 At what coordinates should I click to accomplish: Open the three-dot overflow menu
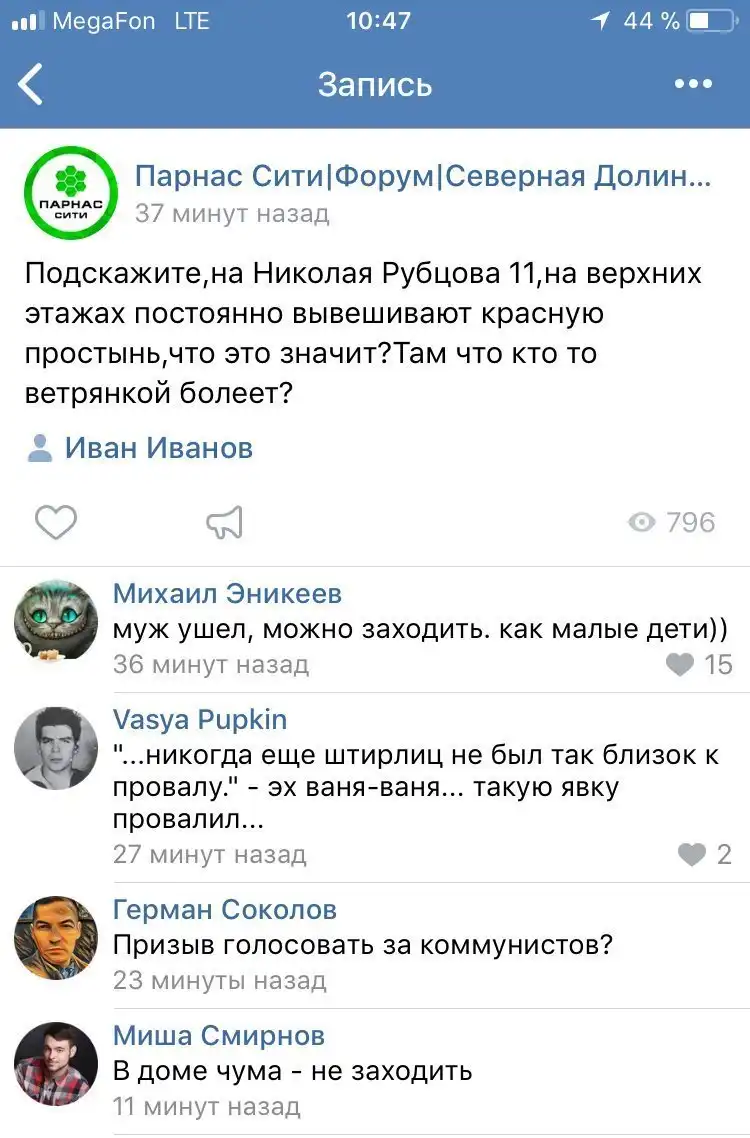(693, 84)
